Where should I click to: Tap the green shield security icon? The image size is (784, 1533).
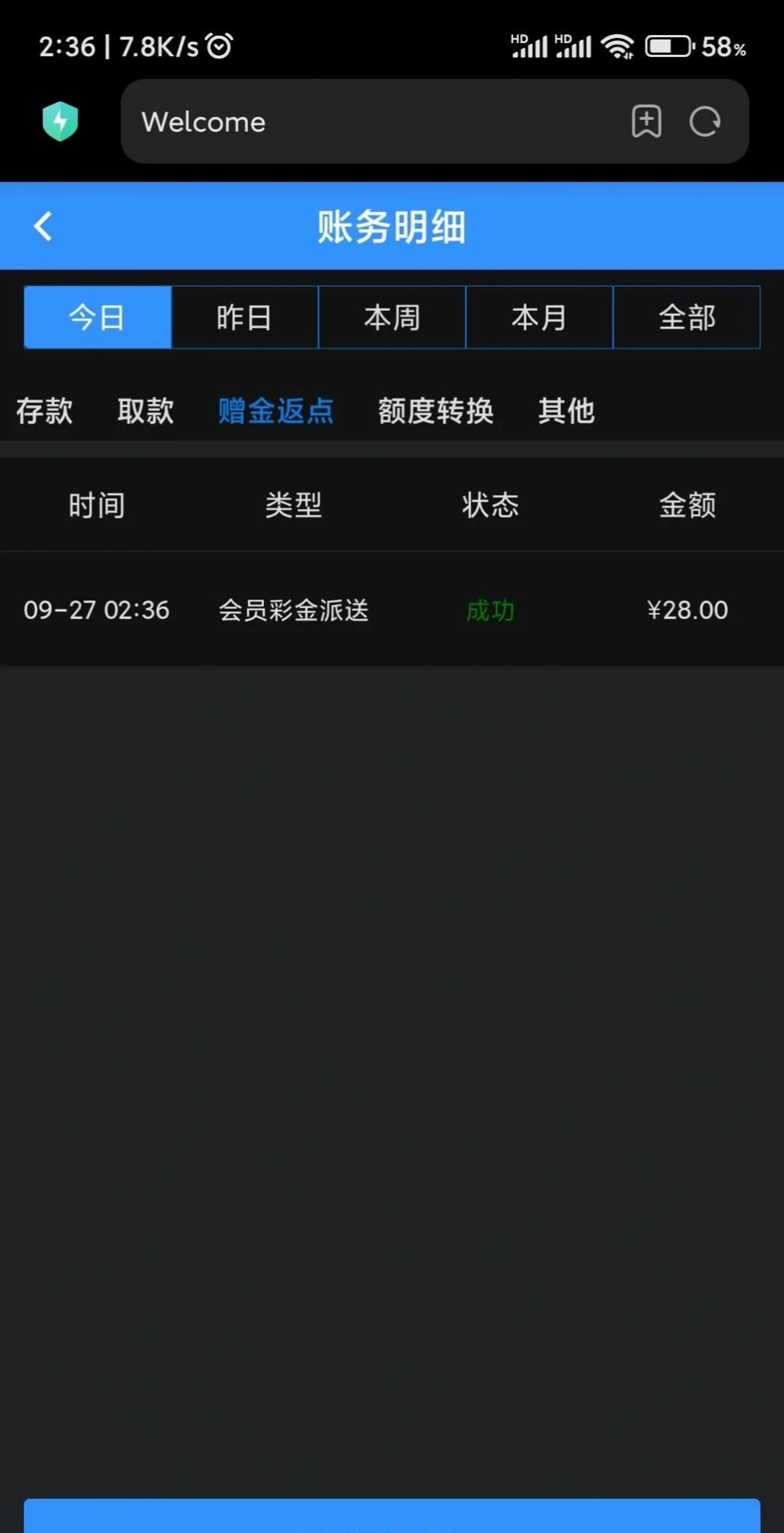[x=59, y=121]
